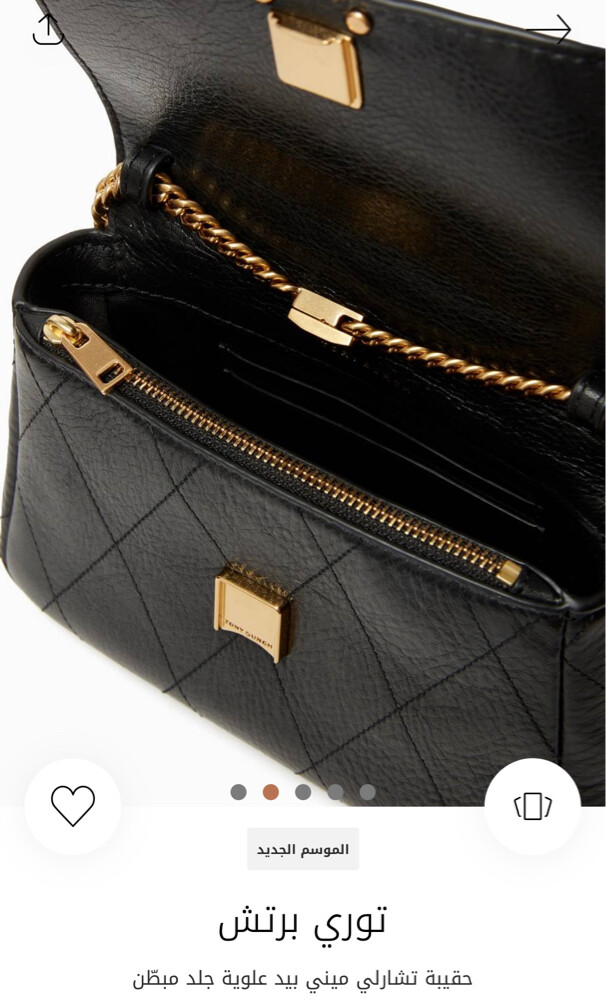Share this Tory Burch bag
Image resolution: width=606 pixels, height=1000 pixels.
(x=48, y=29)
